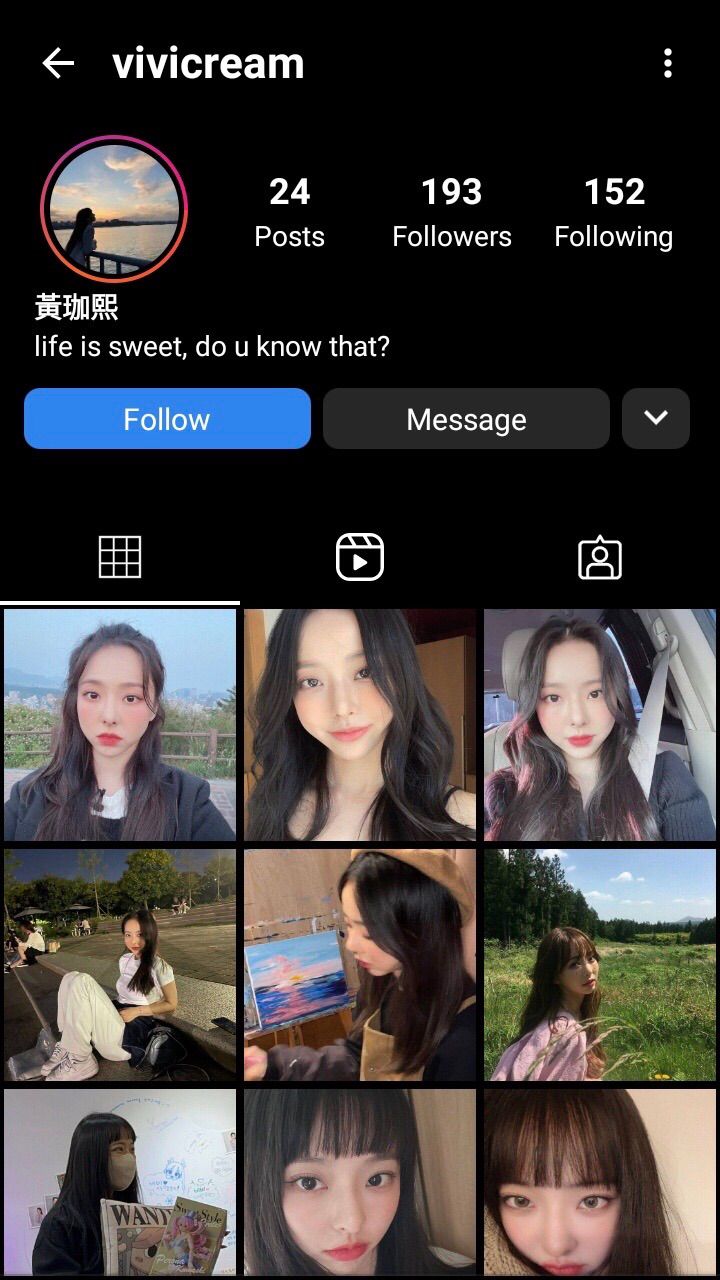Follow the vivicream account
This screenshot has height=1280, width=720.
(167, 419)
